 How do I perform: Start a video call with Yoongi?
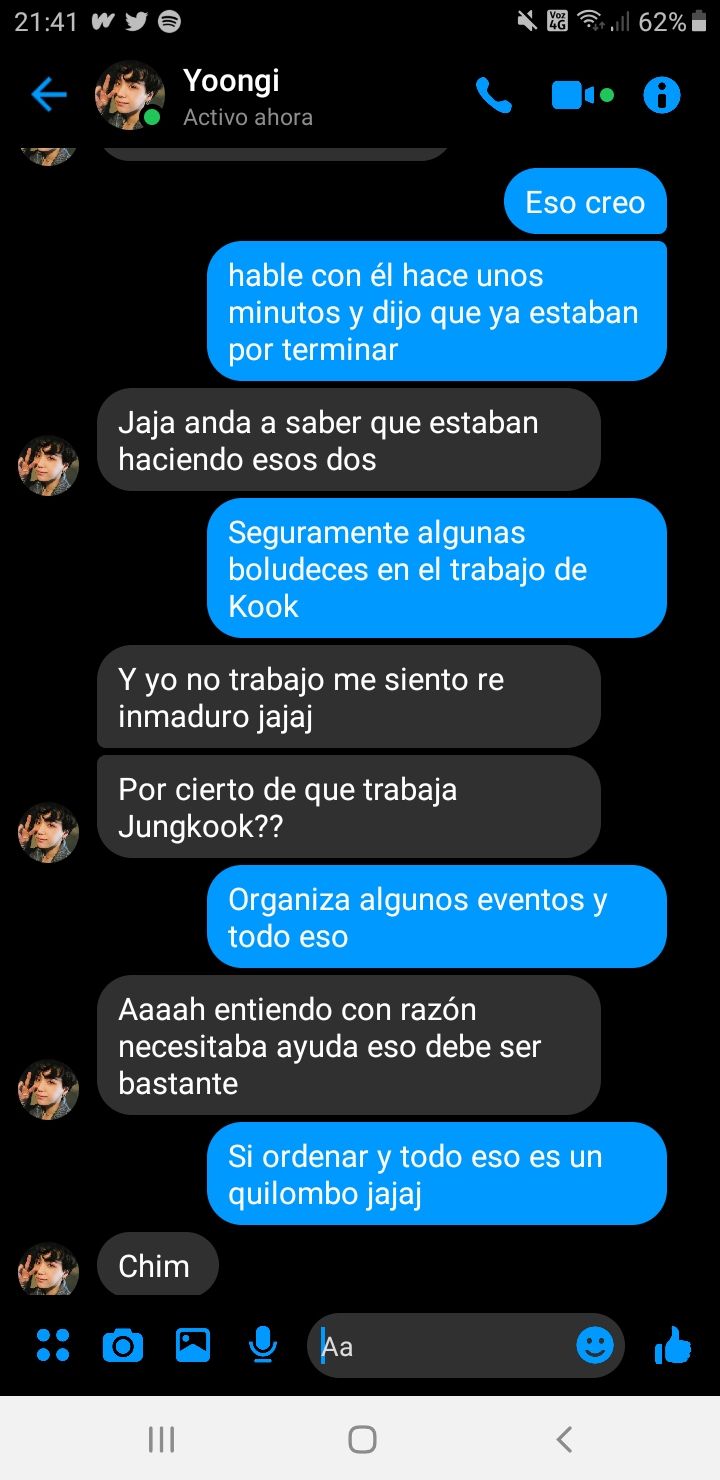[582, 95]
